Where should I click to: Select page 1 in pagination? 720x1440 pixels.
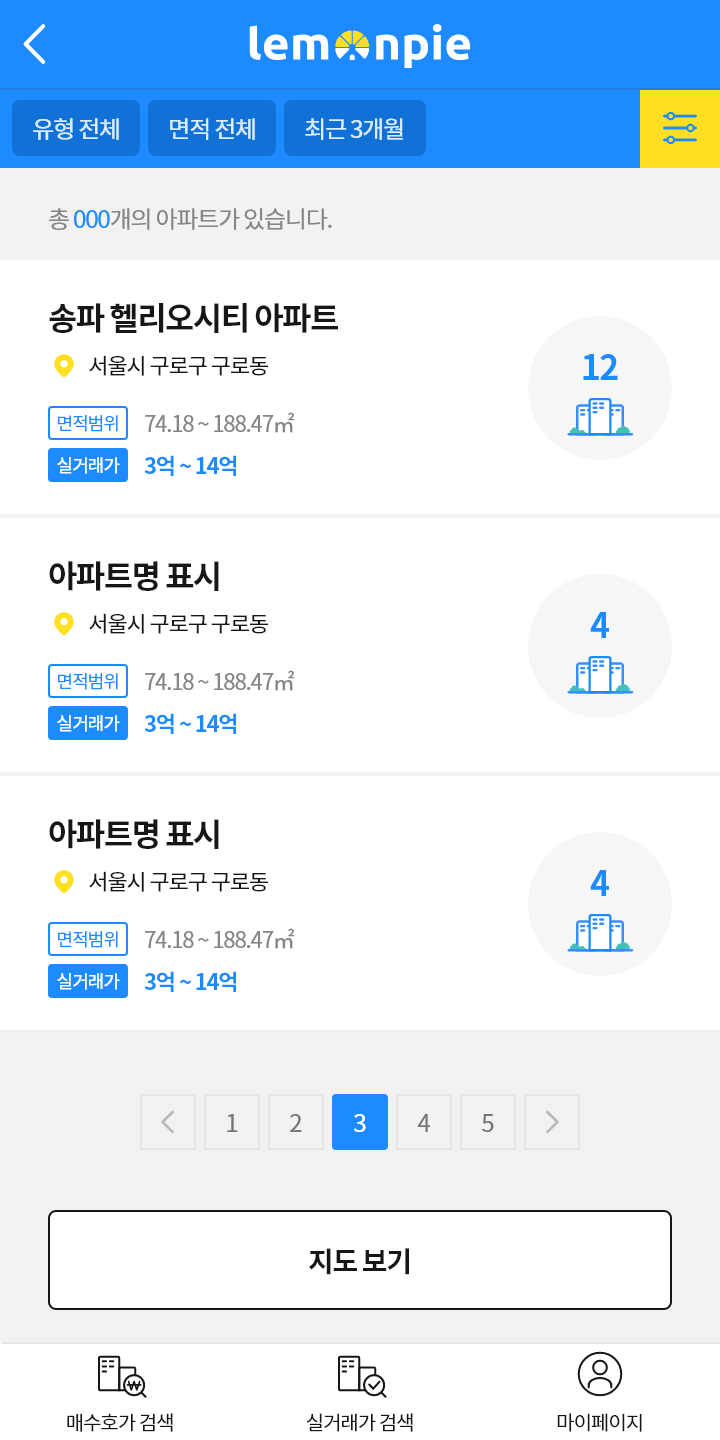pyautogui.click(x=232, y=1122)
